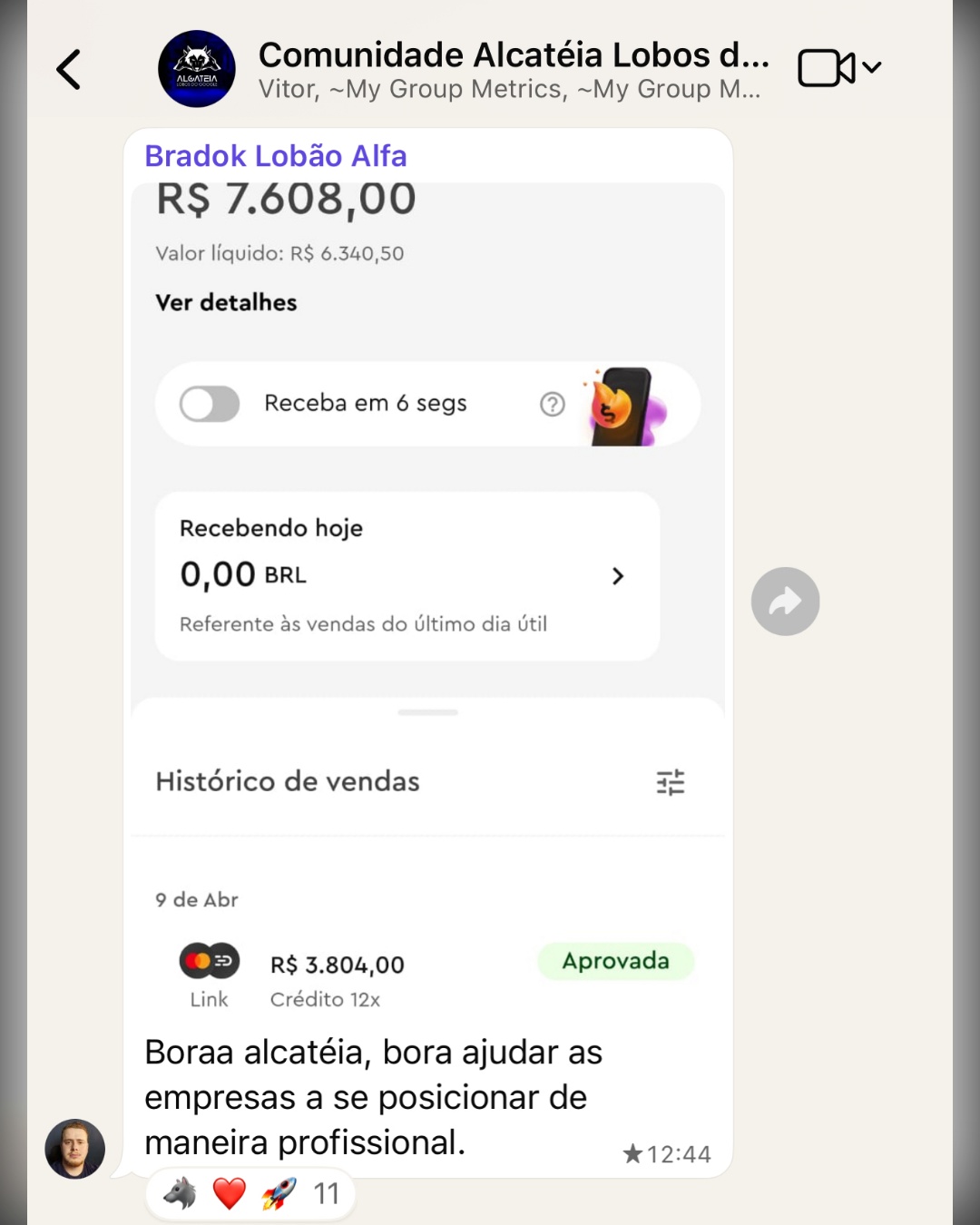Open Bradok Lobão Alfa's profile photo

pyautogui.click(x=75, y=1149)
